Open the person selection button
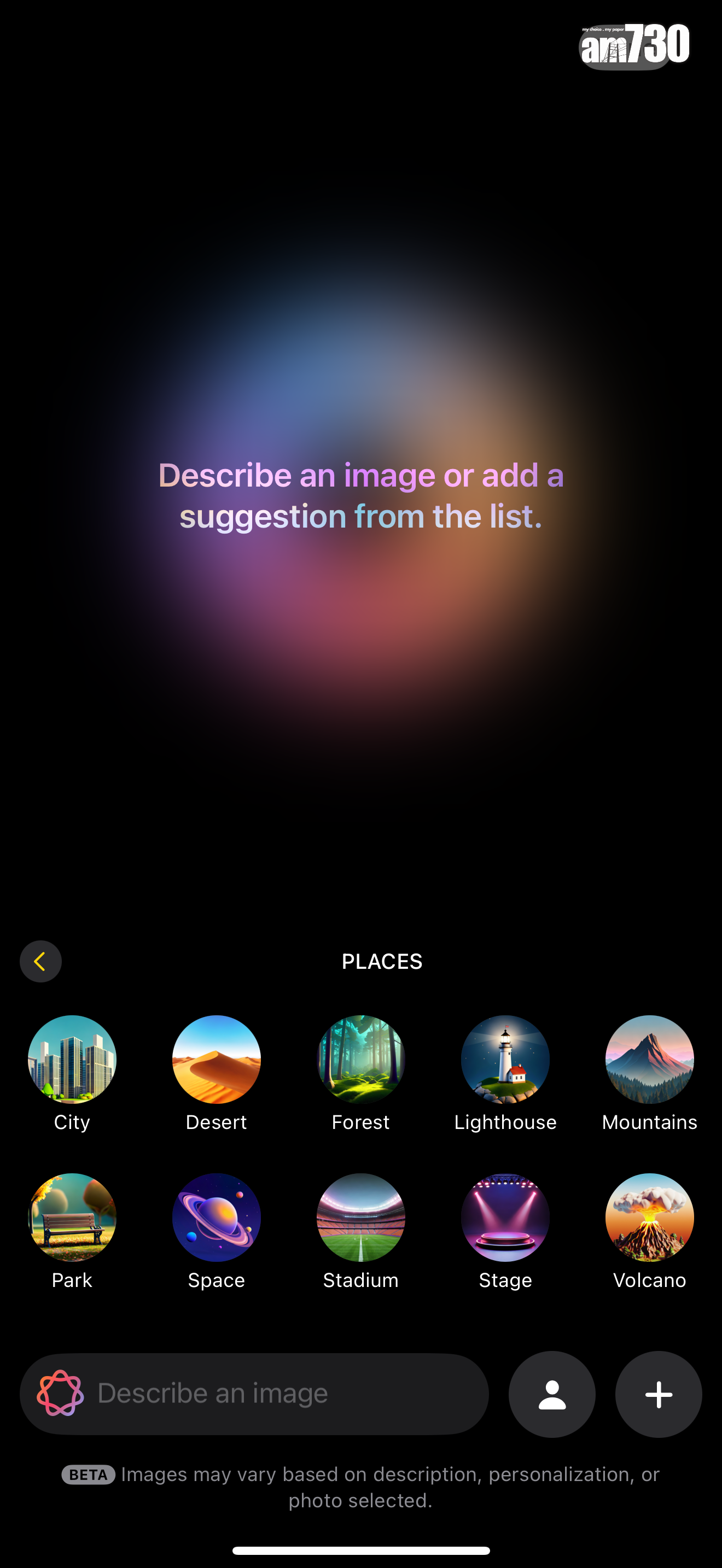 pyautogui.click(x=551, y=1394)
